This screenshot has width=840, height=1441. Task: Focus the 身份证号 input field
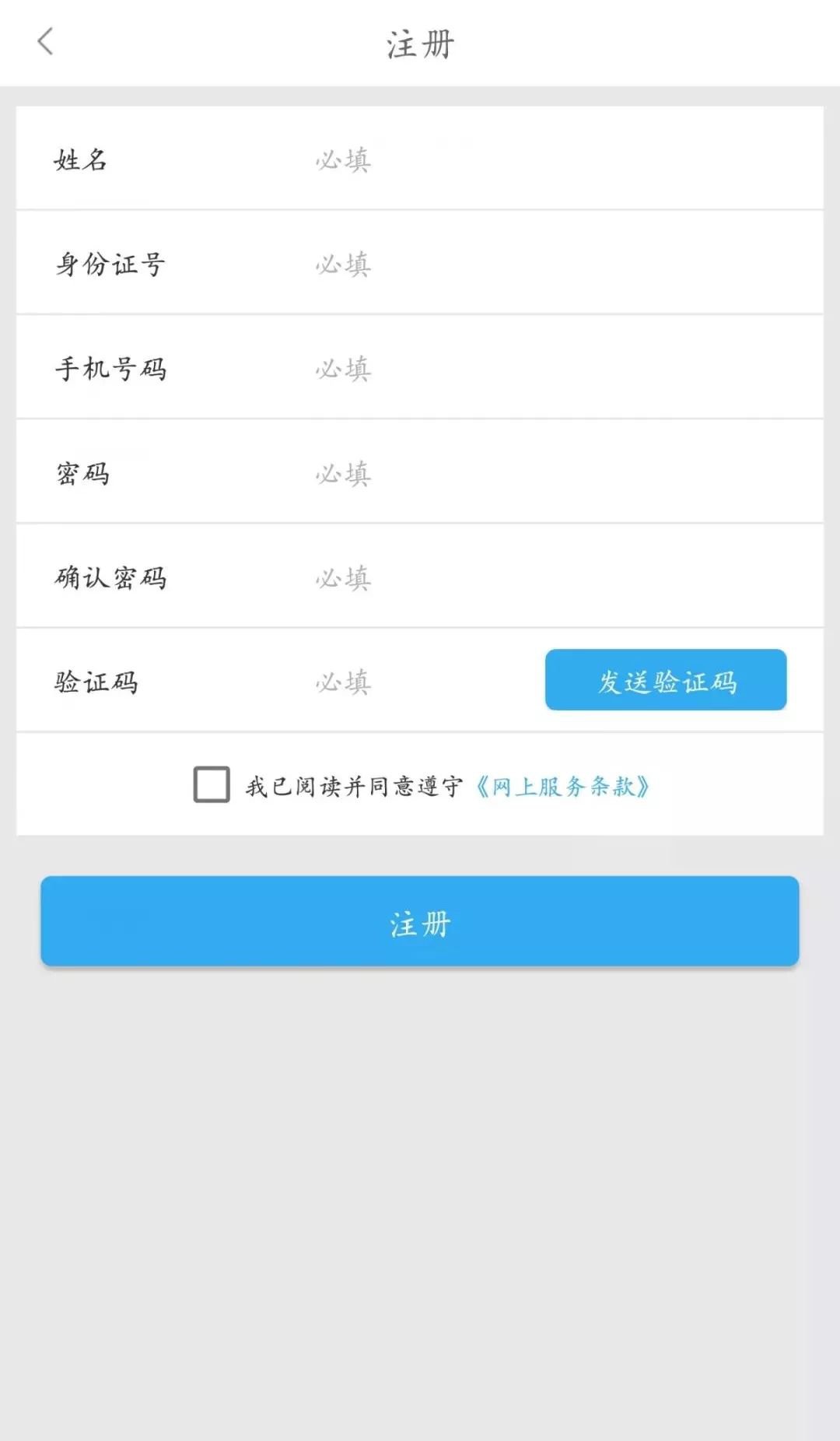click(560, 264)
